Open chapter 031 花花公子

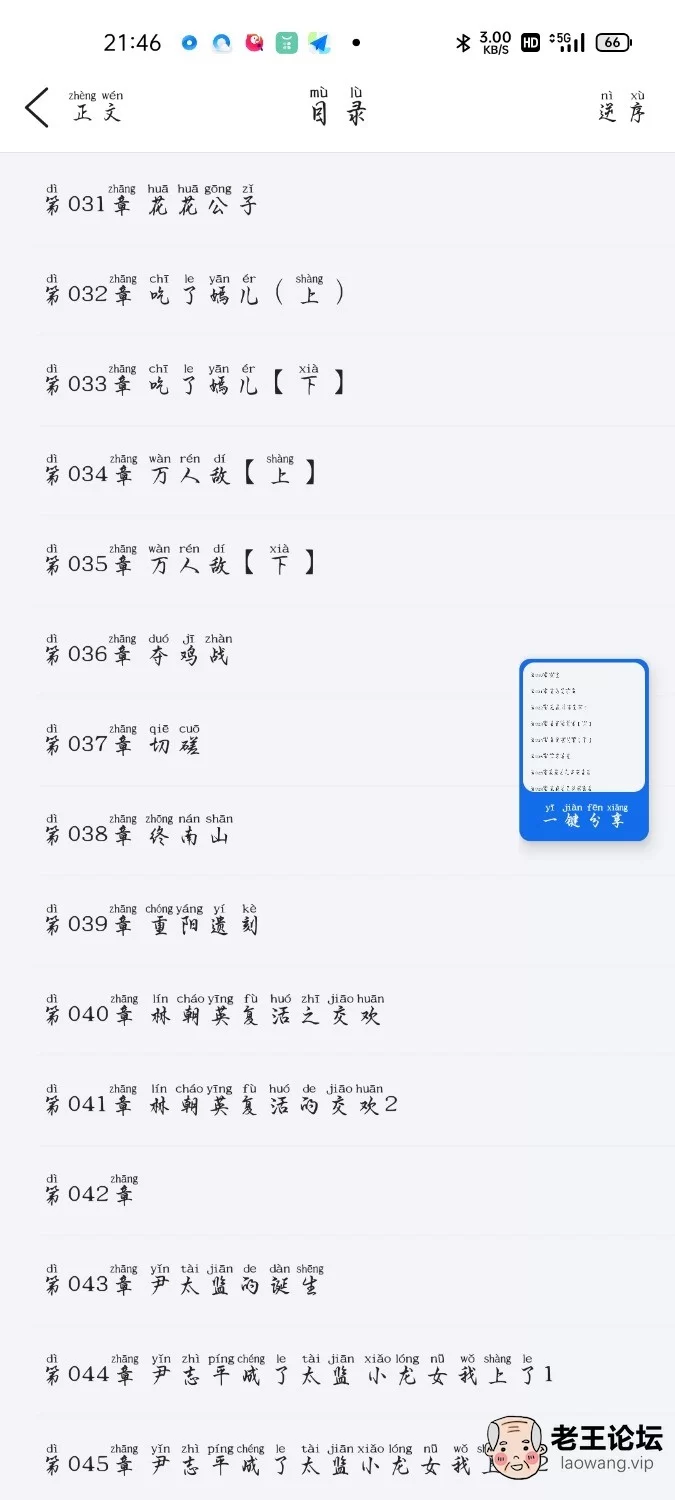coord(337,201)
